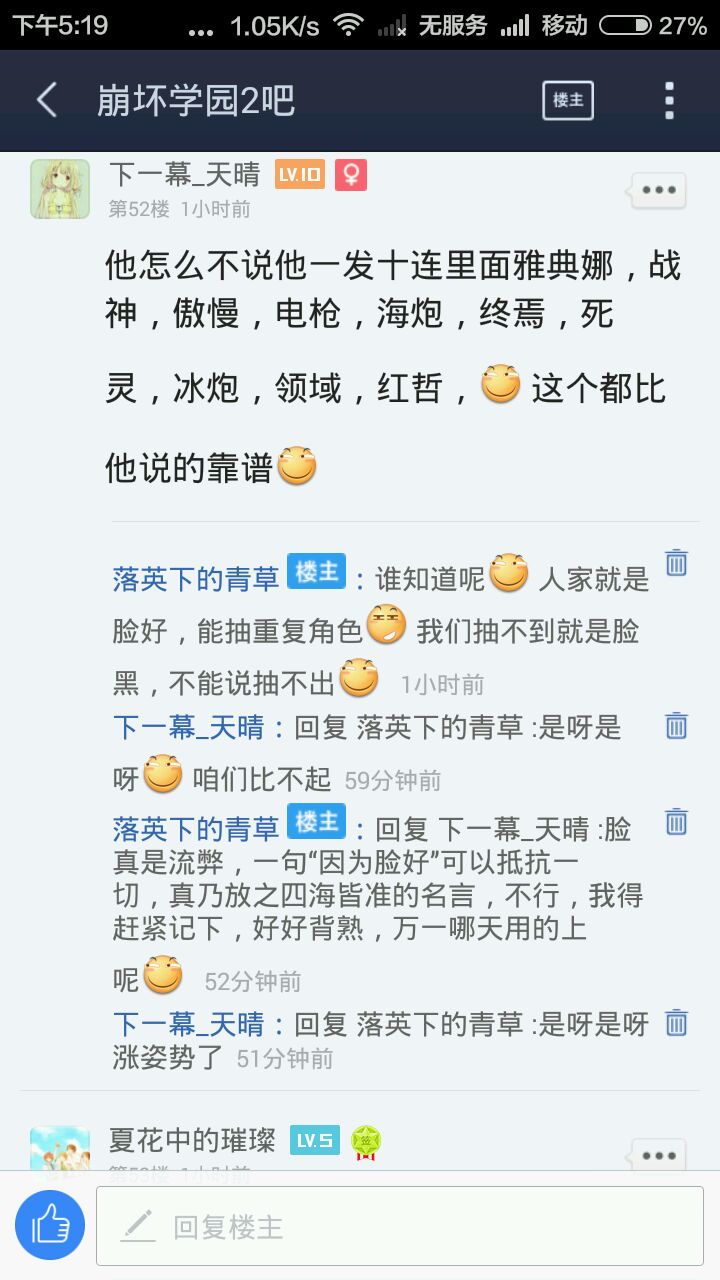Tap the 回复楼主 reply field
Viewport: 720px width, 1280px height.
[400, 1226]
